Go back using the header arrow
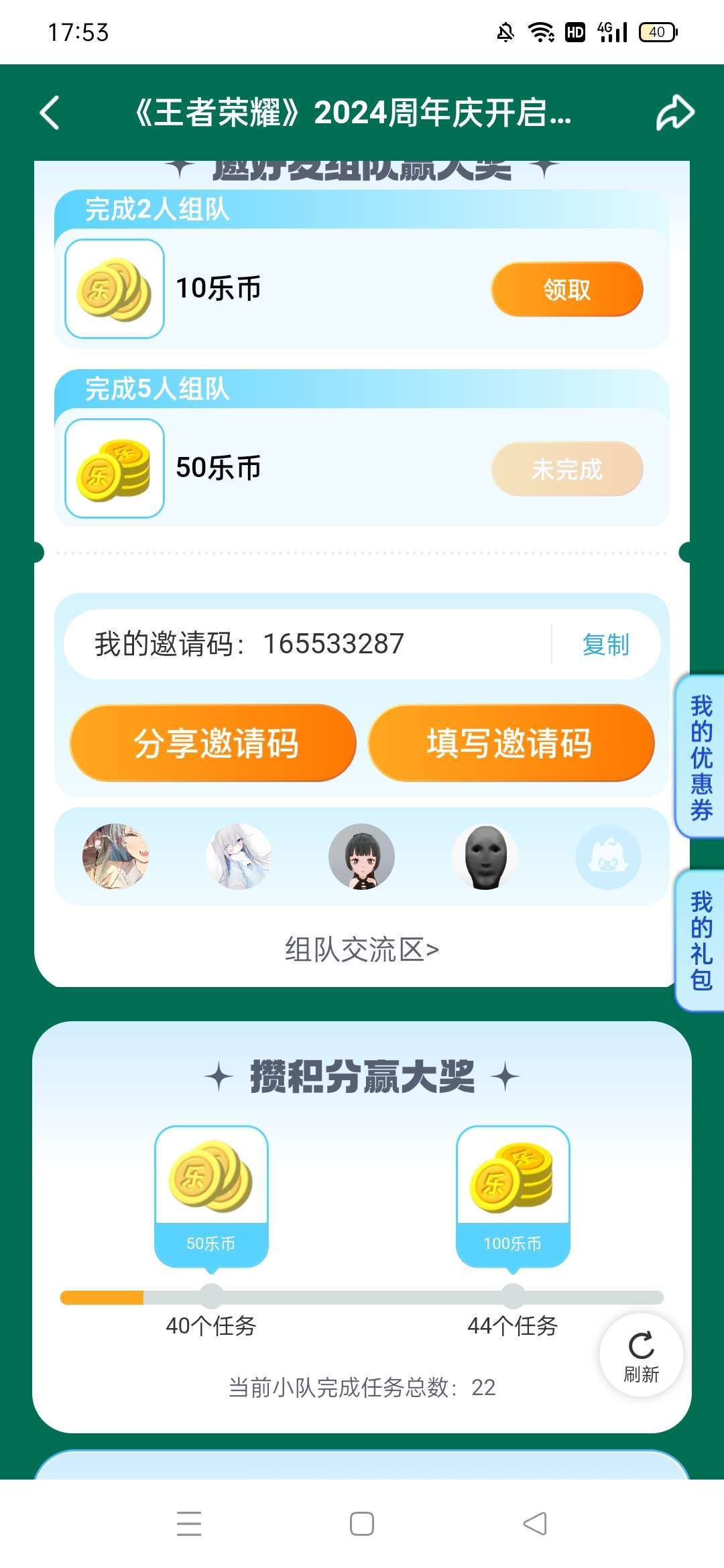The image size is (724, 1568). [x=50, y=113]
